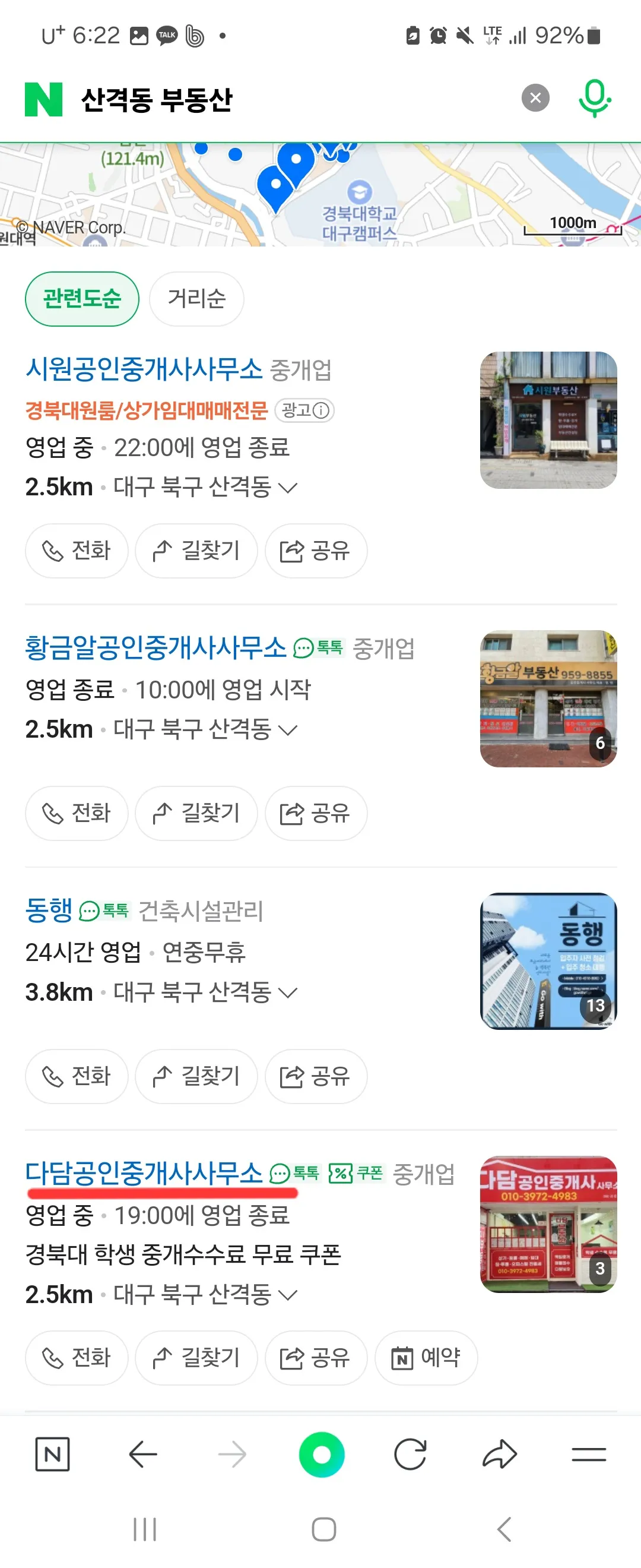Open the 쿠폰 coupon icon for 다담공인중개사사무소

pyautogui.click(x=356, y=1173)
